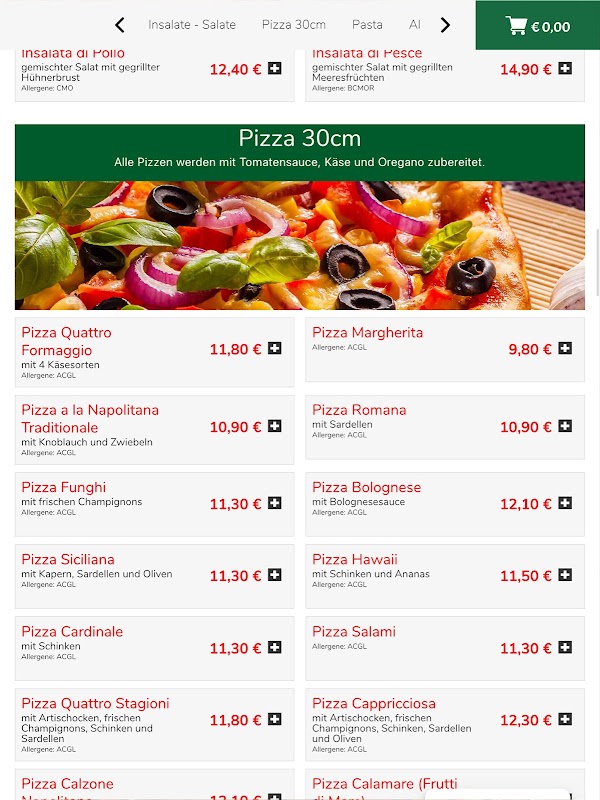Add Pizza Margherita to the order
The image size is (600, 800).
click(565, 349)
